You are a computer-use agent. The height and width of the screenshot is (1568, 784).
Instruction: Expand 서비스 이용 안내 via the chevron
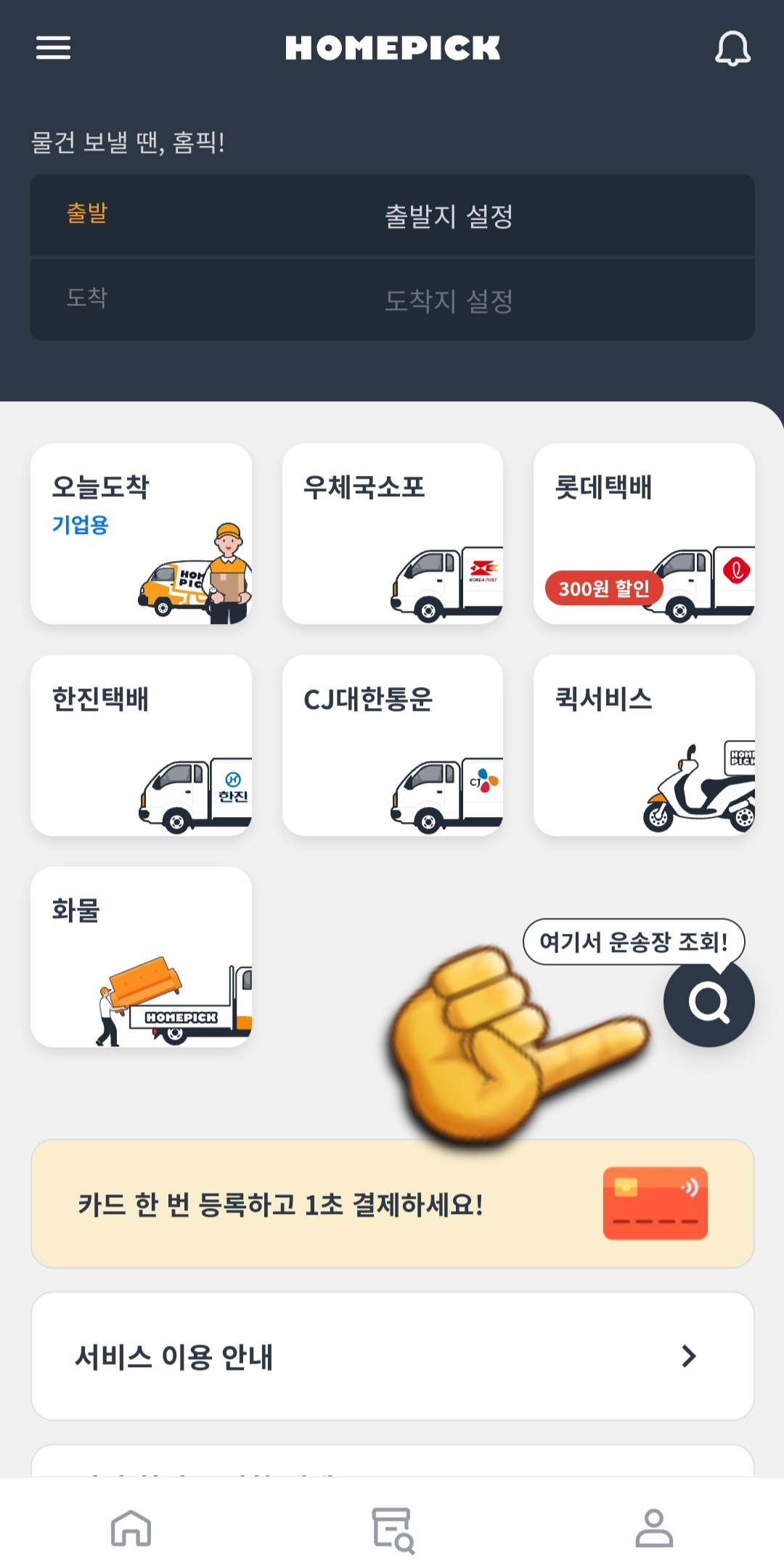coord(688,1356)
